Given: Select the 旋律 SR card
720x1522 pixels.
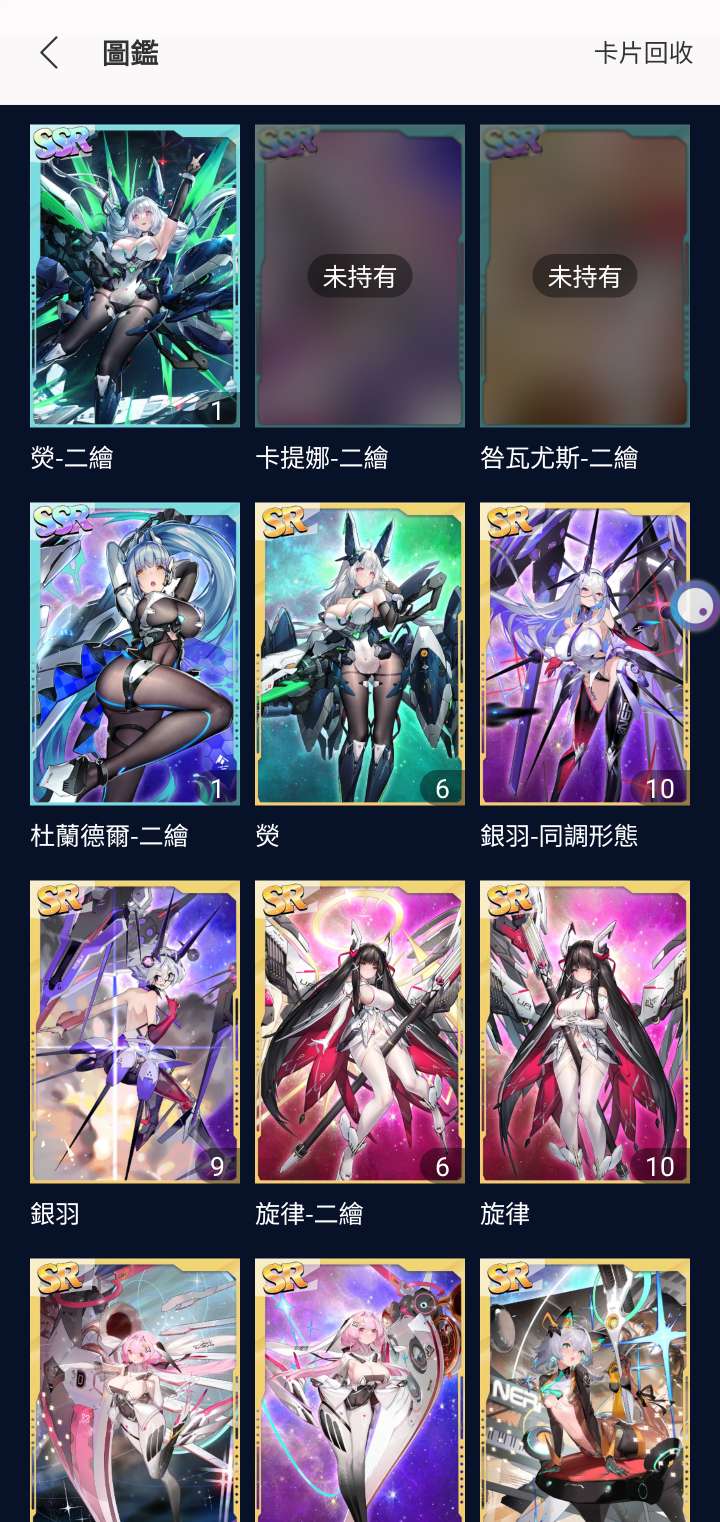Looking at the screenshot, I should pyautogui.click(x=585, y=1032).
